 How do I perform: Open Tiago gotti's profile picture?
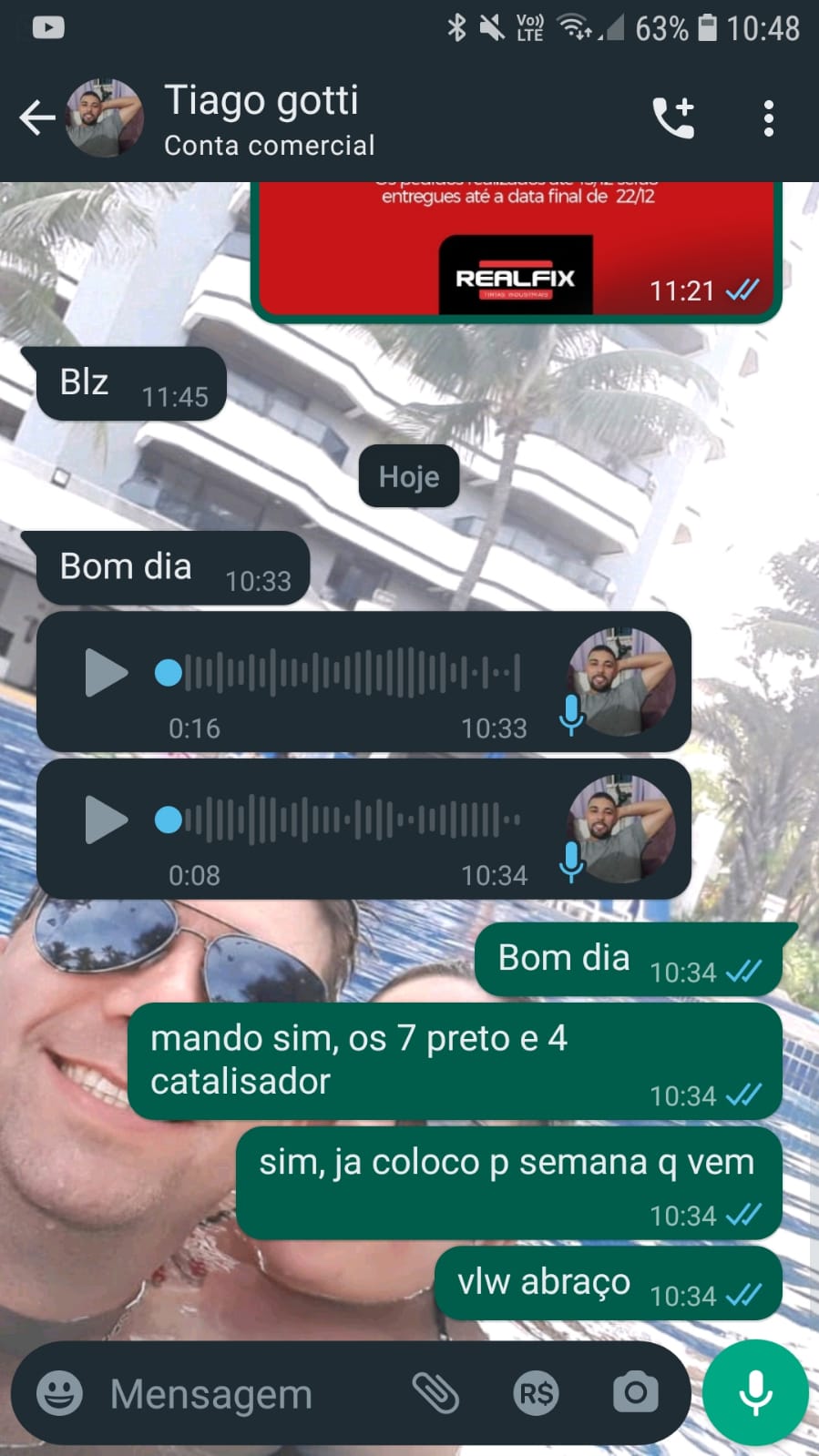point(104,118)
